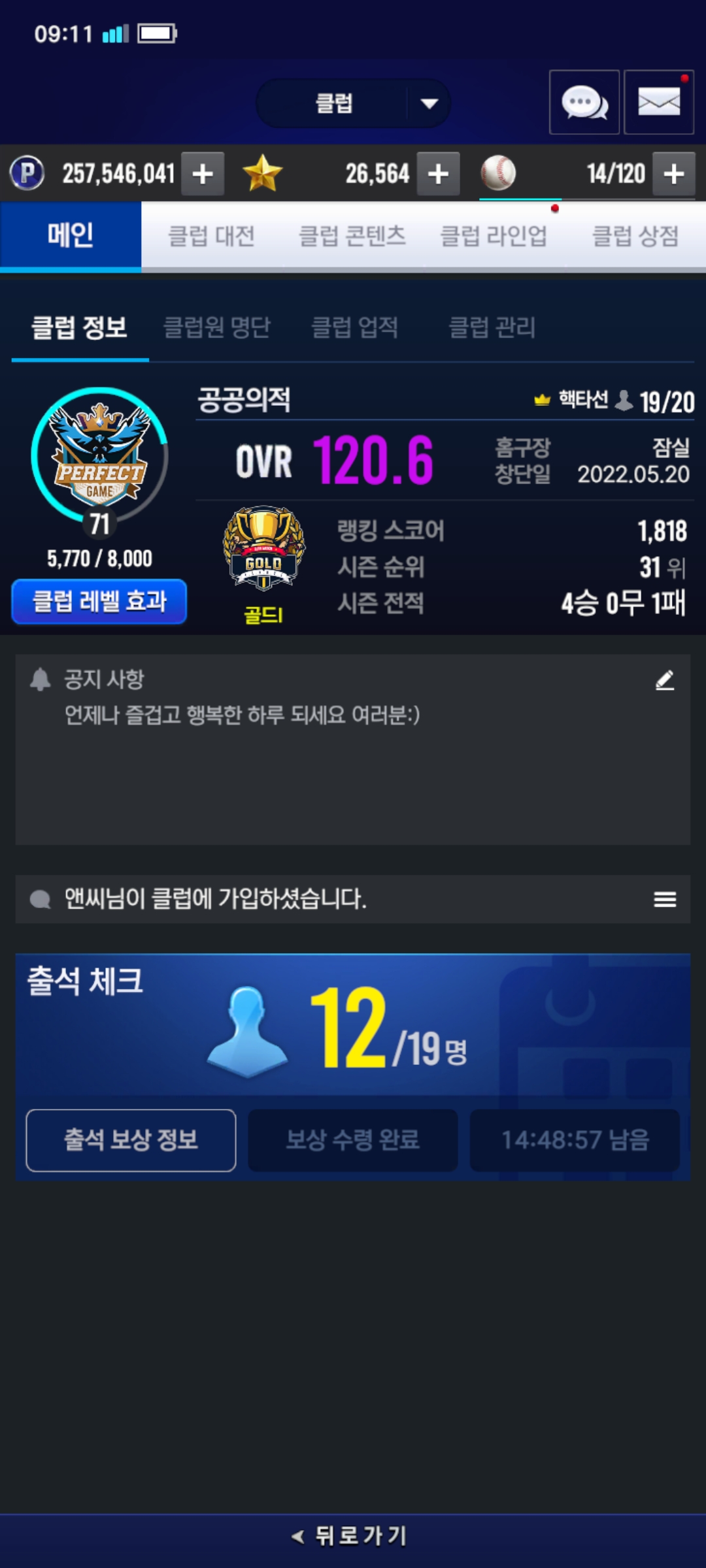Tap the 클럽 레벨 효과 button
Image resolution: width=706 pixels, height=1568 pixels.
pos(99,601)
